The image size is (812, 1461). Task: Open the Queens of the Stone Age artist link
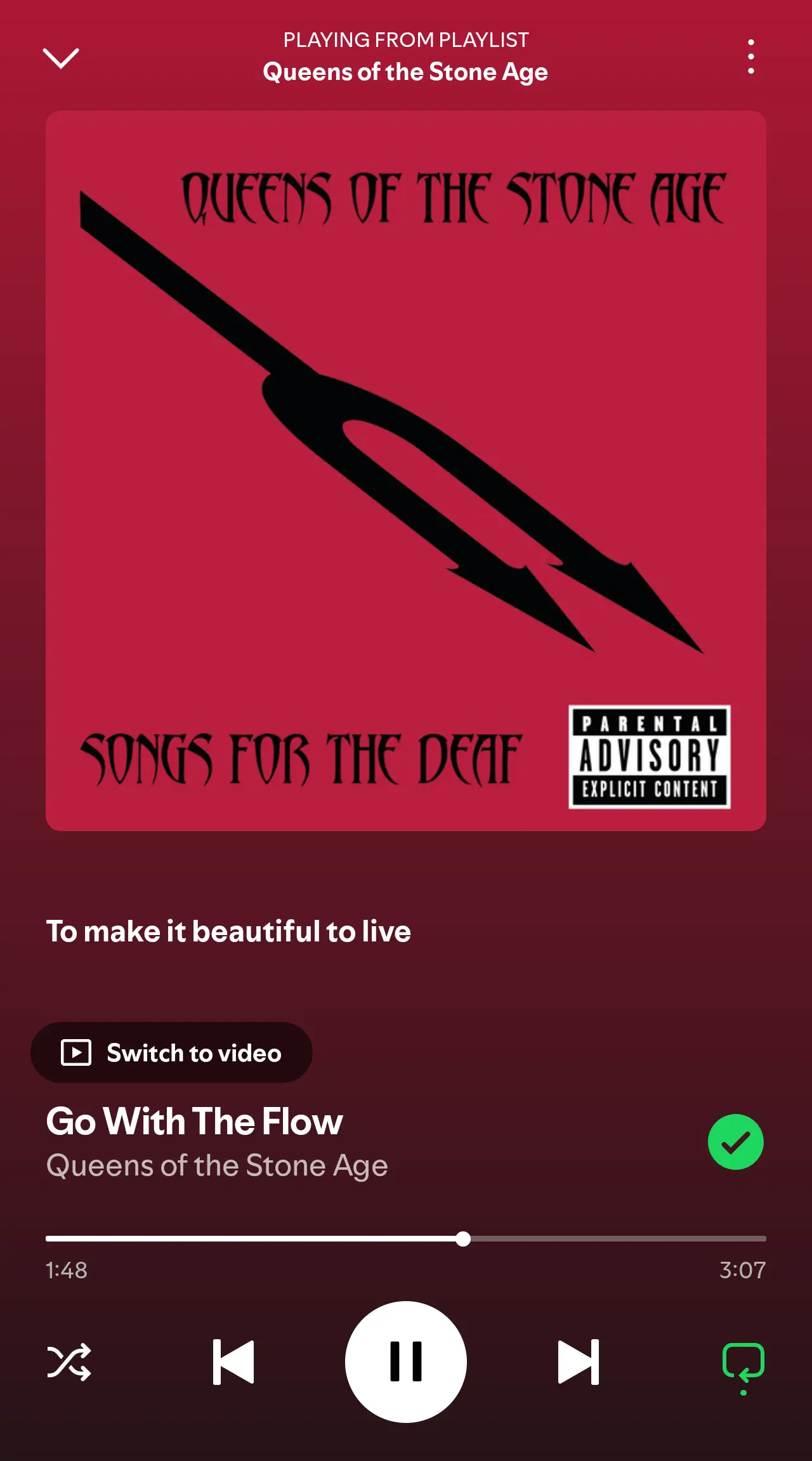[x=217, y=1165]
